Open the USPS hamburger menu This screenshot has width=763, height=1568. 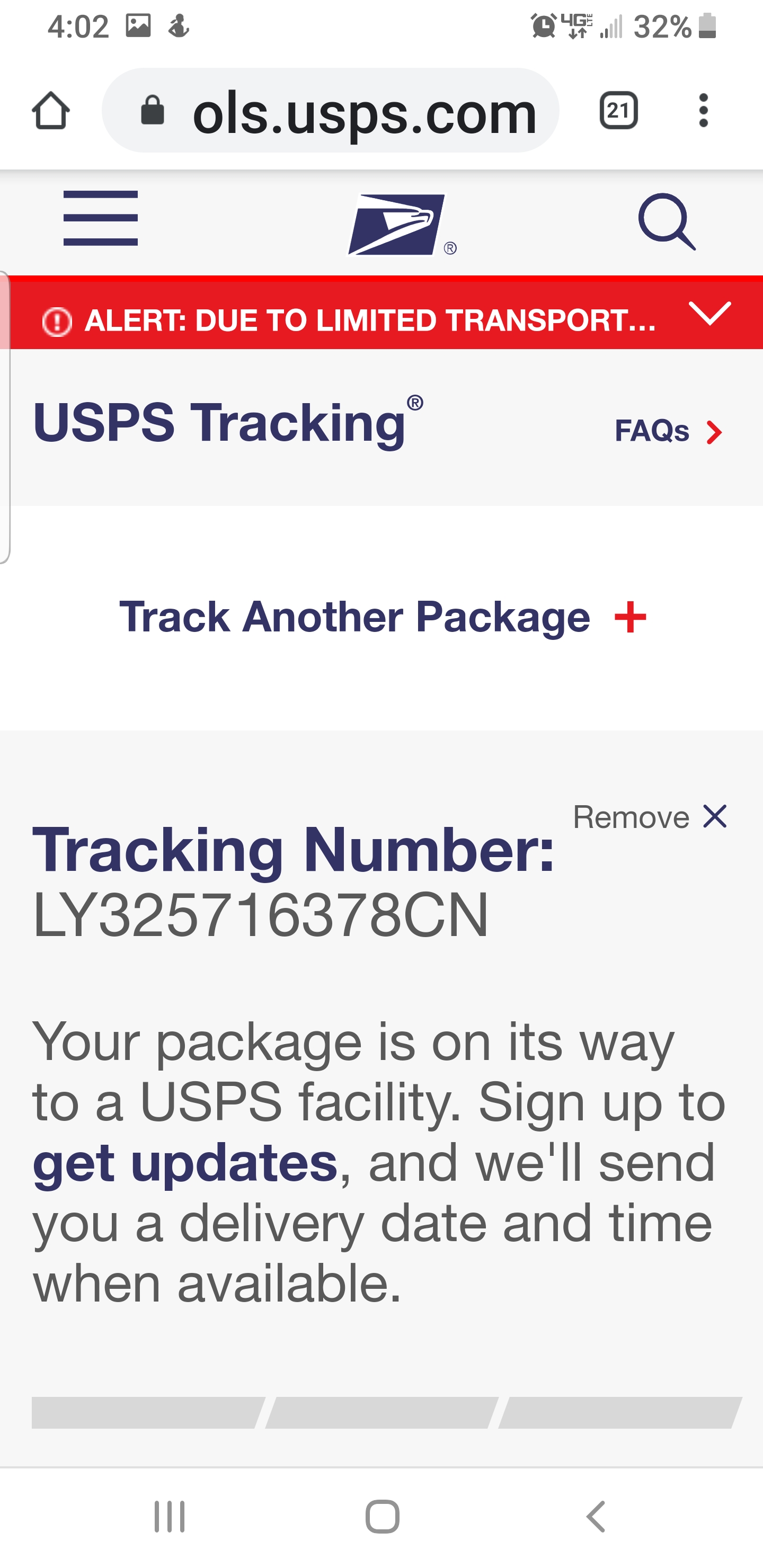click(101, 218)
